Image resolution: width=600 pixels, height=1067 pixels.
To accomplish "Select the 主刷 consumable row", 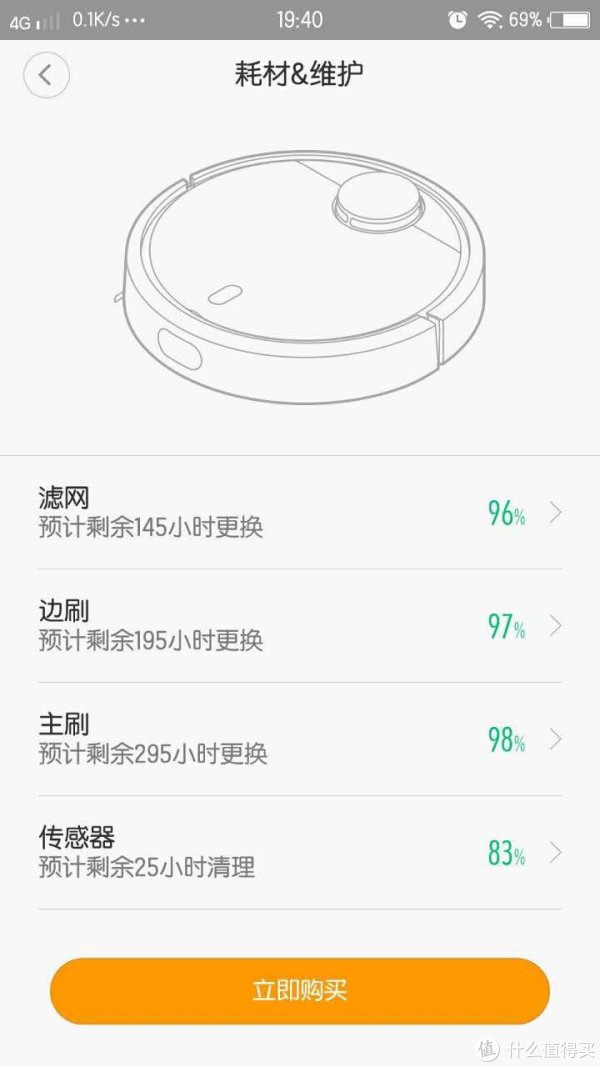I will [300, 739].
